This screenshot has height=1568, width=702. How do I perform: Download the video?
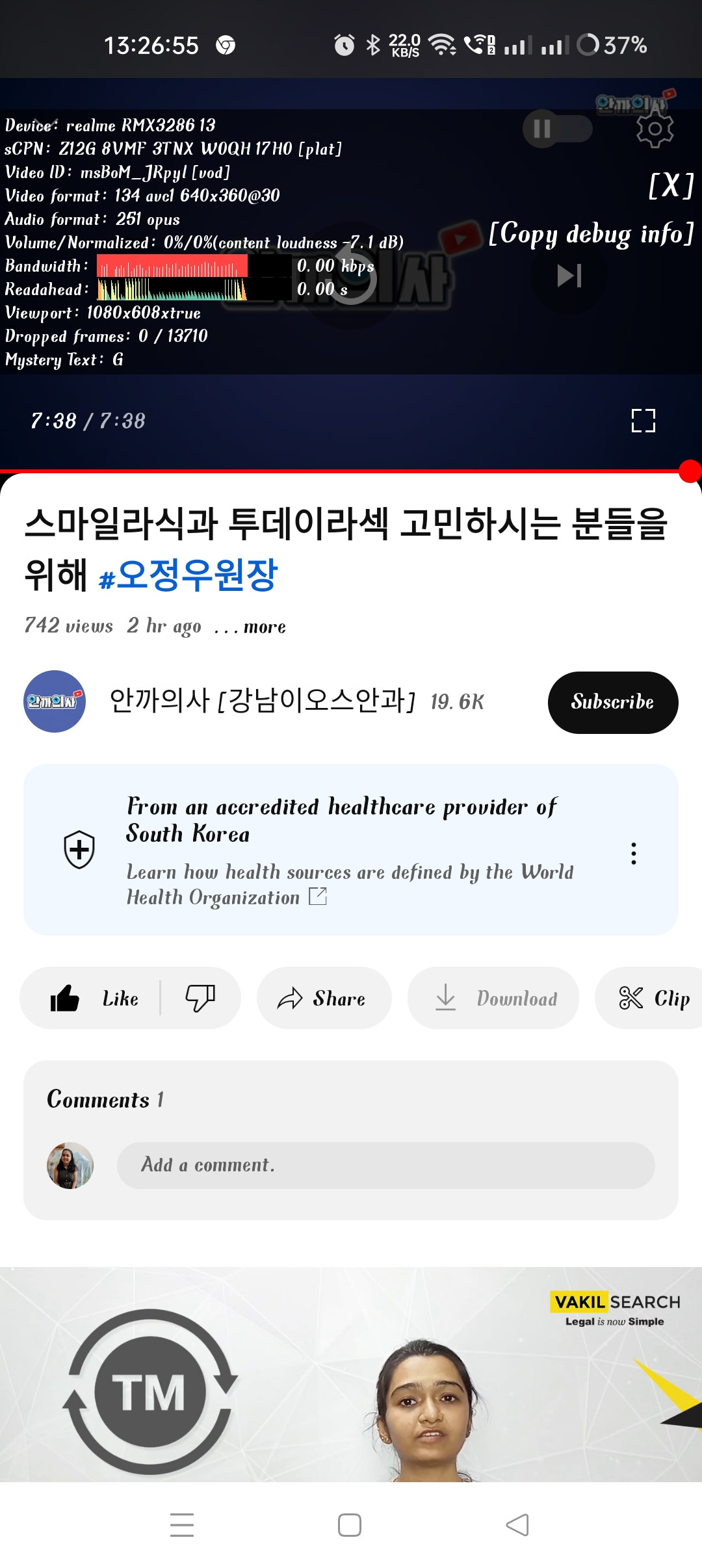[x=493, y=999]
